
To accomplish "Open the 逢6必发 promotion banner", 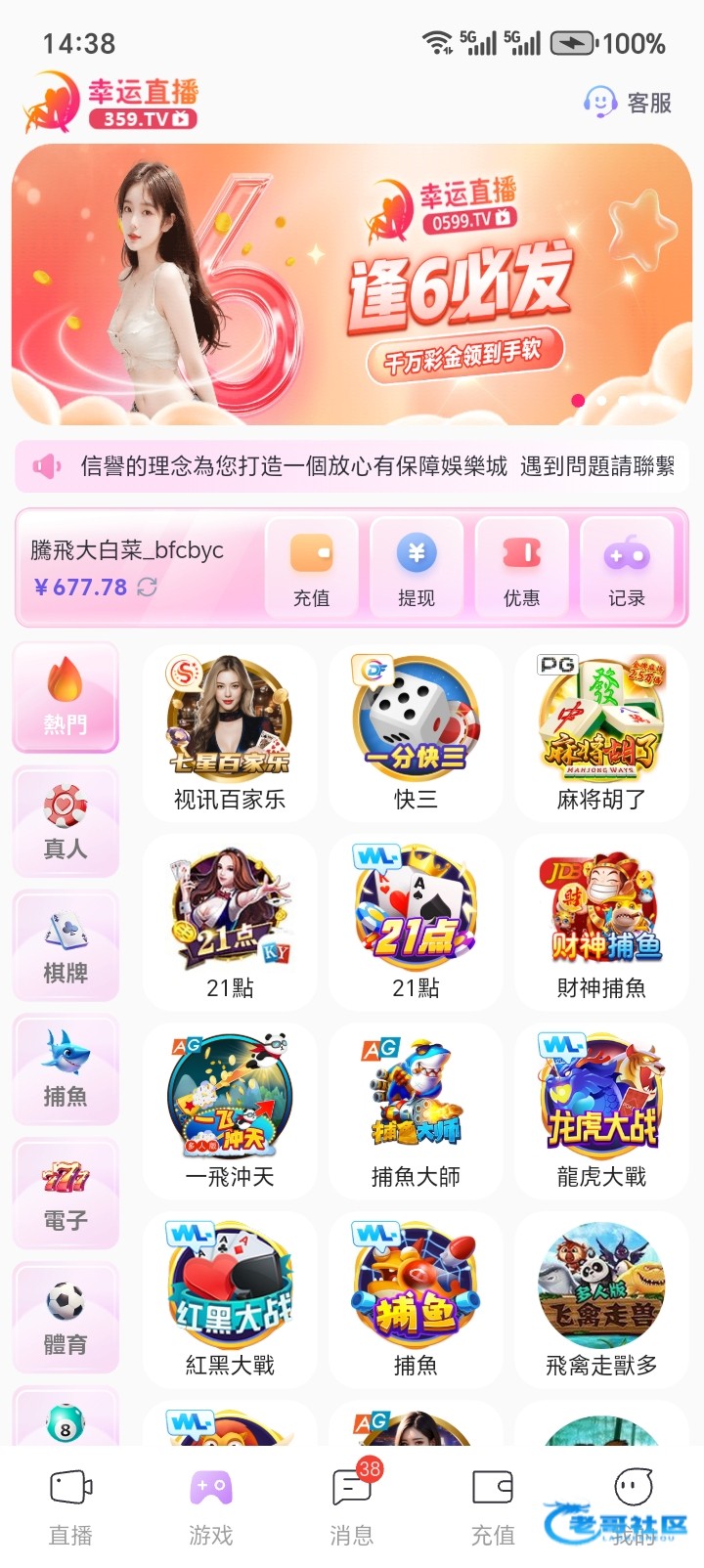I will point(352,284).
